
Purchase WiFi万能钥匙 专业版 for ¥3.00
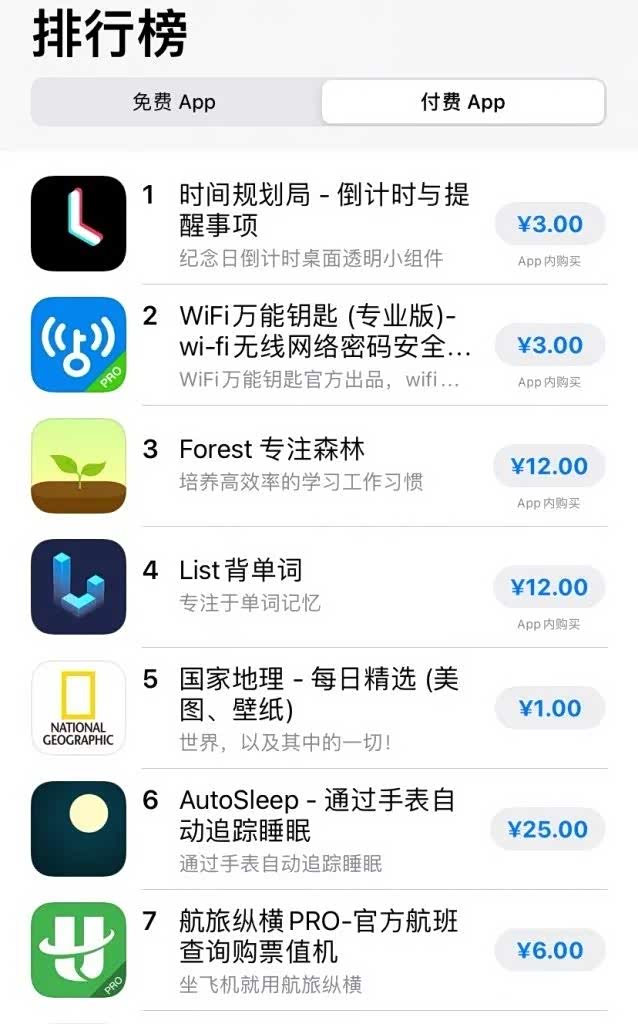(550, 345)
